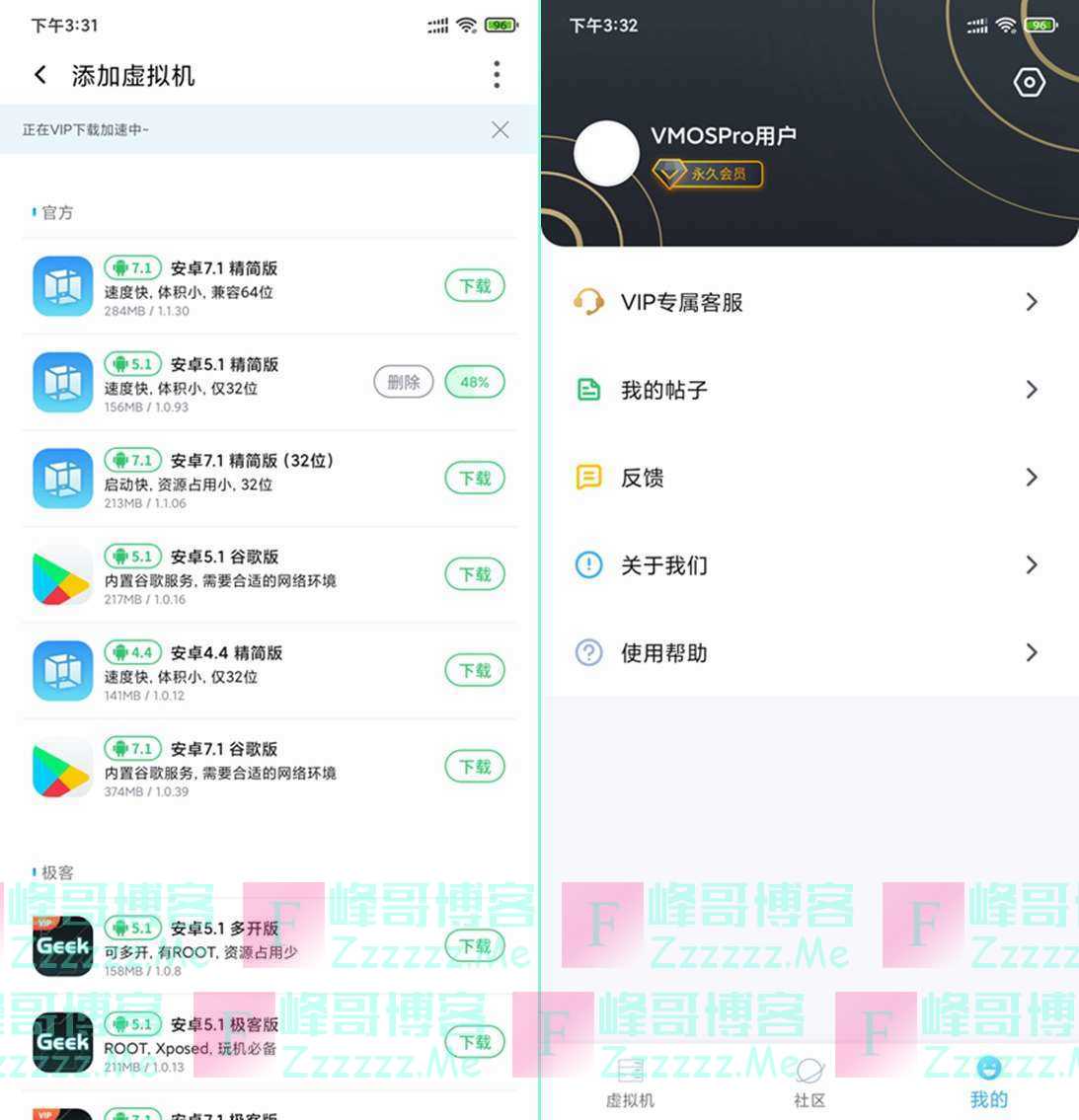Download 安卓7.1 精简版 (32位)
Image resolution: width=1079 pixels, height=1120 pixels.
coord(475,479)
